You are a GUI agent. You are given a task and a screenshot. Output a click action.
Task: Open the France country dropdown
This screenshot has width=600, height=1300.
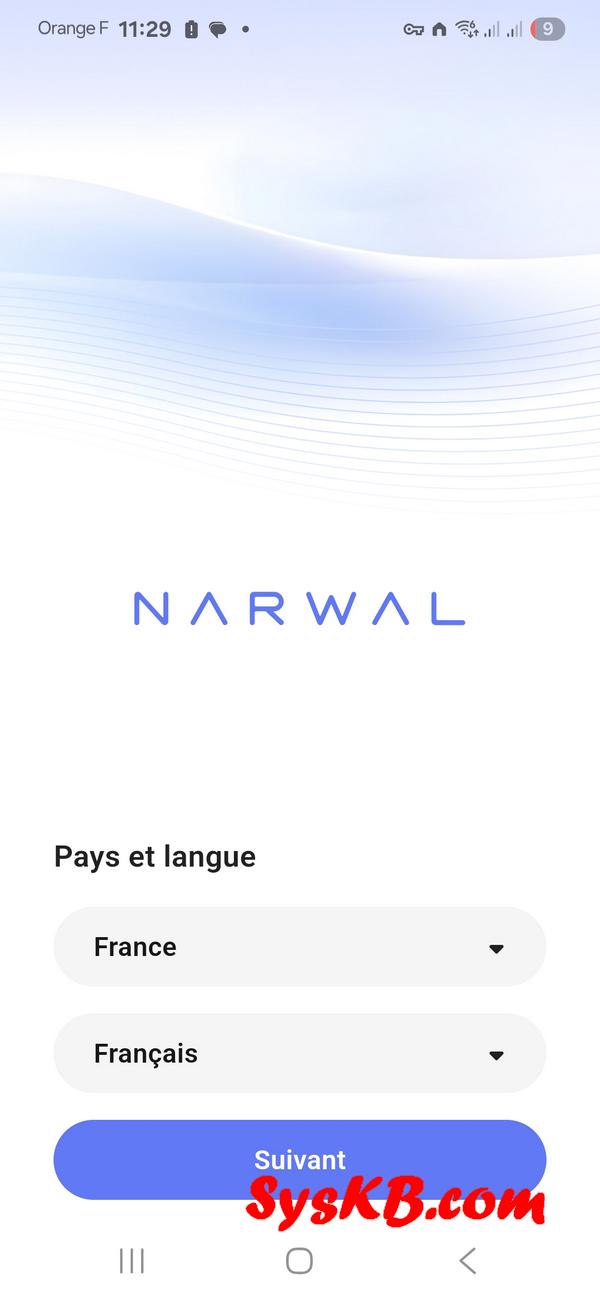(x=299, y=947)
